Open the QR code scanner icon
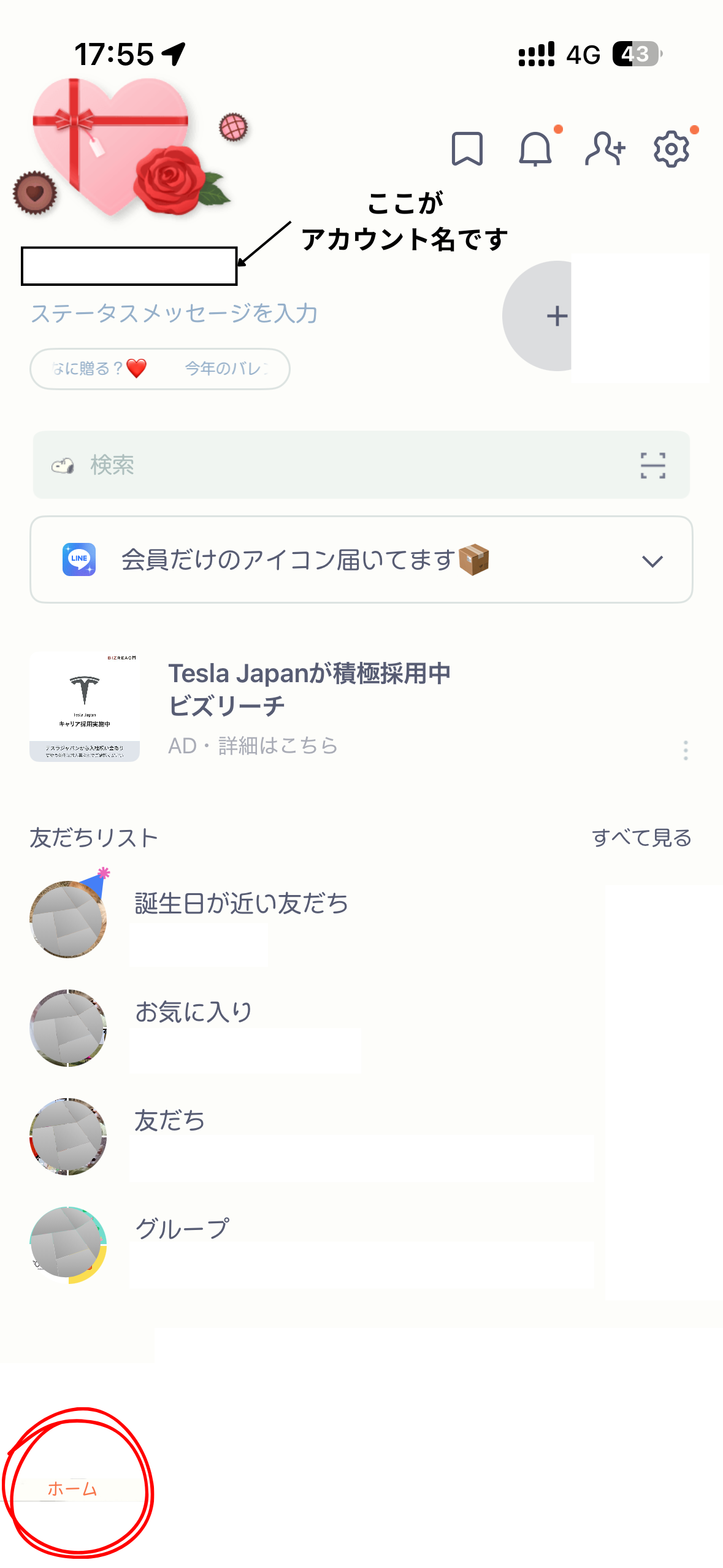This screenshot has width=723, height=1568. click(x=652, y=465)
